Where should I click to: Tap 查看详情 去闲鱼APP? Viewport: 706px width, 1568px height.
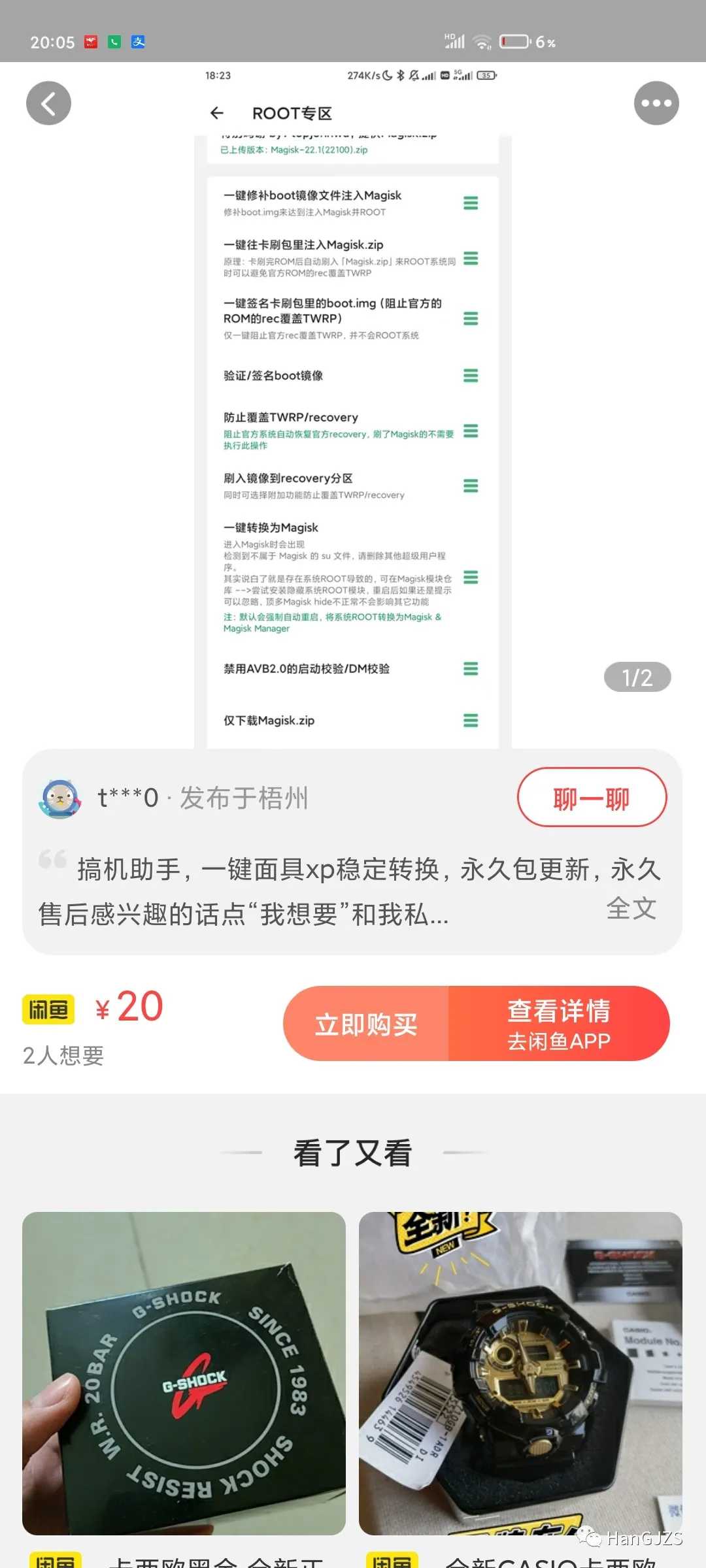(x=559, y=1024)
